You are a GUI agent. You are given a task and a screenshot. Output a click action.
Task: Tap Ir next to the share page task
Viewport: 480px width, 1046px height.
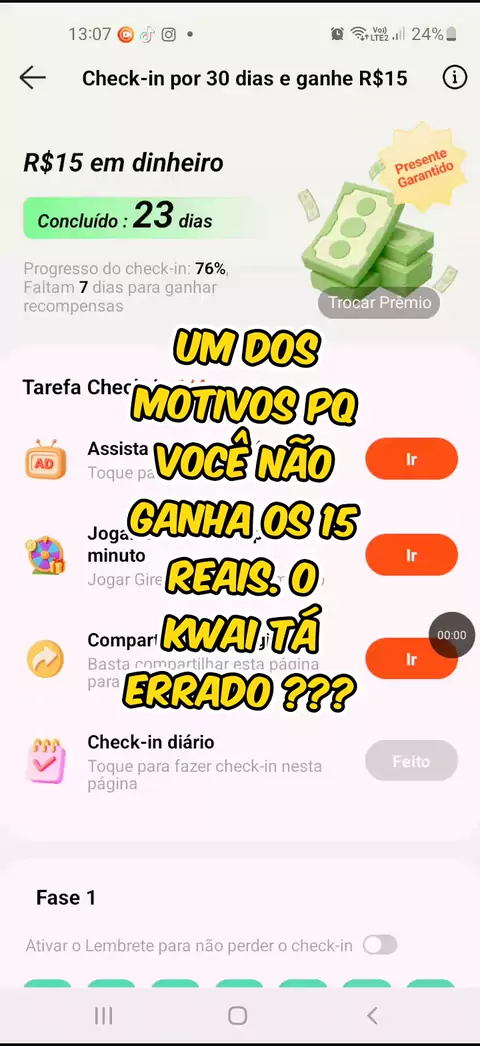411,658
